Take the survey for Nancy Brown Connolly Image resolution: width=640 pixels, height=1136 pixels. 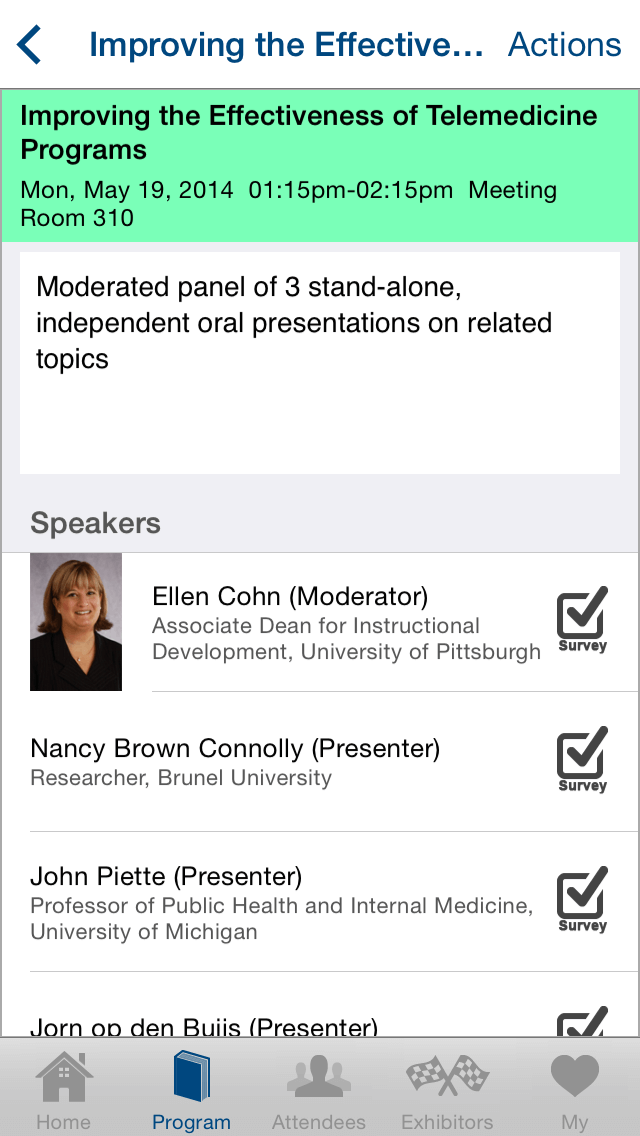coord(582,759)
